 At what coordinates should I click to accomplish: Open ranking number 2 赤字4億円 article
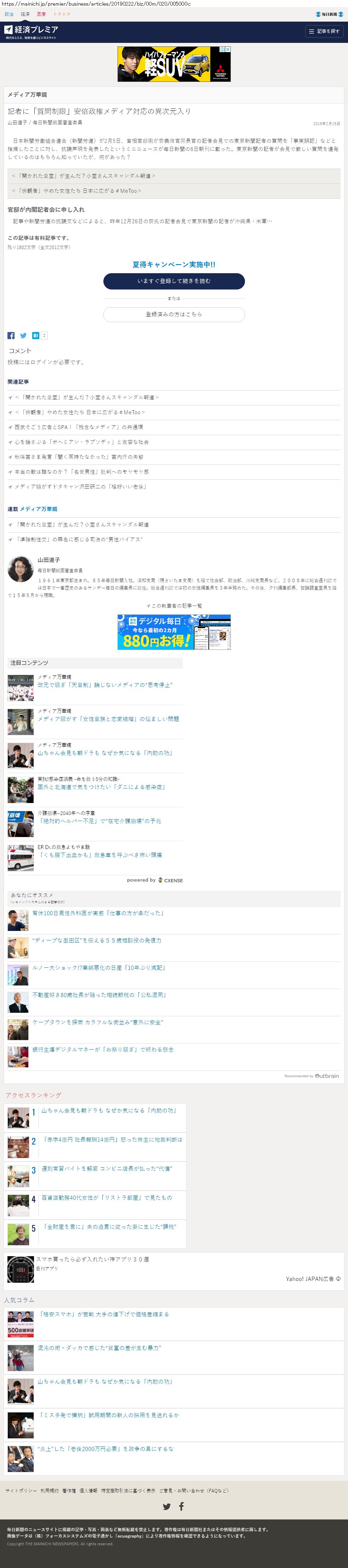tap(112, 1140)
